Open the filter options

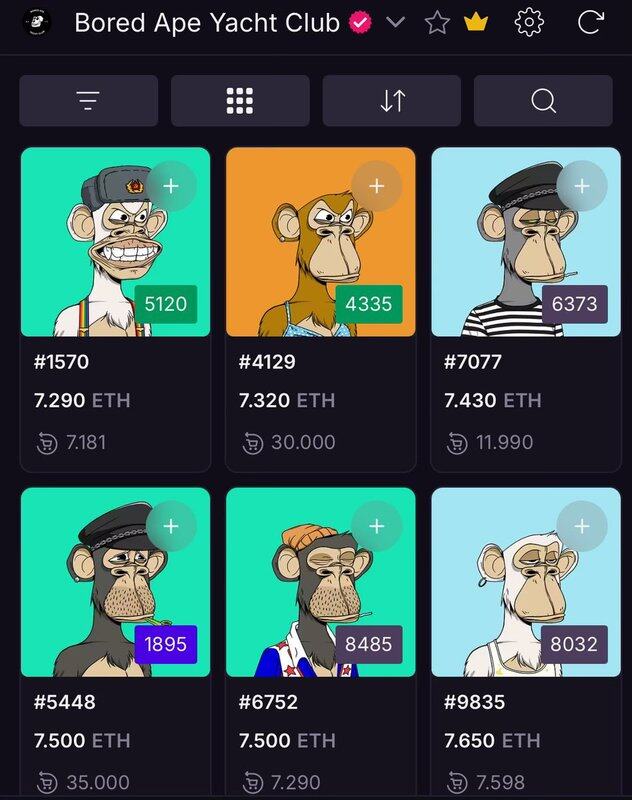point(88,101)
